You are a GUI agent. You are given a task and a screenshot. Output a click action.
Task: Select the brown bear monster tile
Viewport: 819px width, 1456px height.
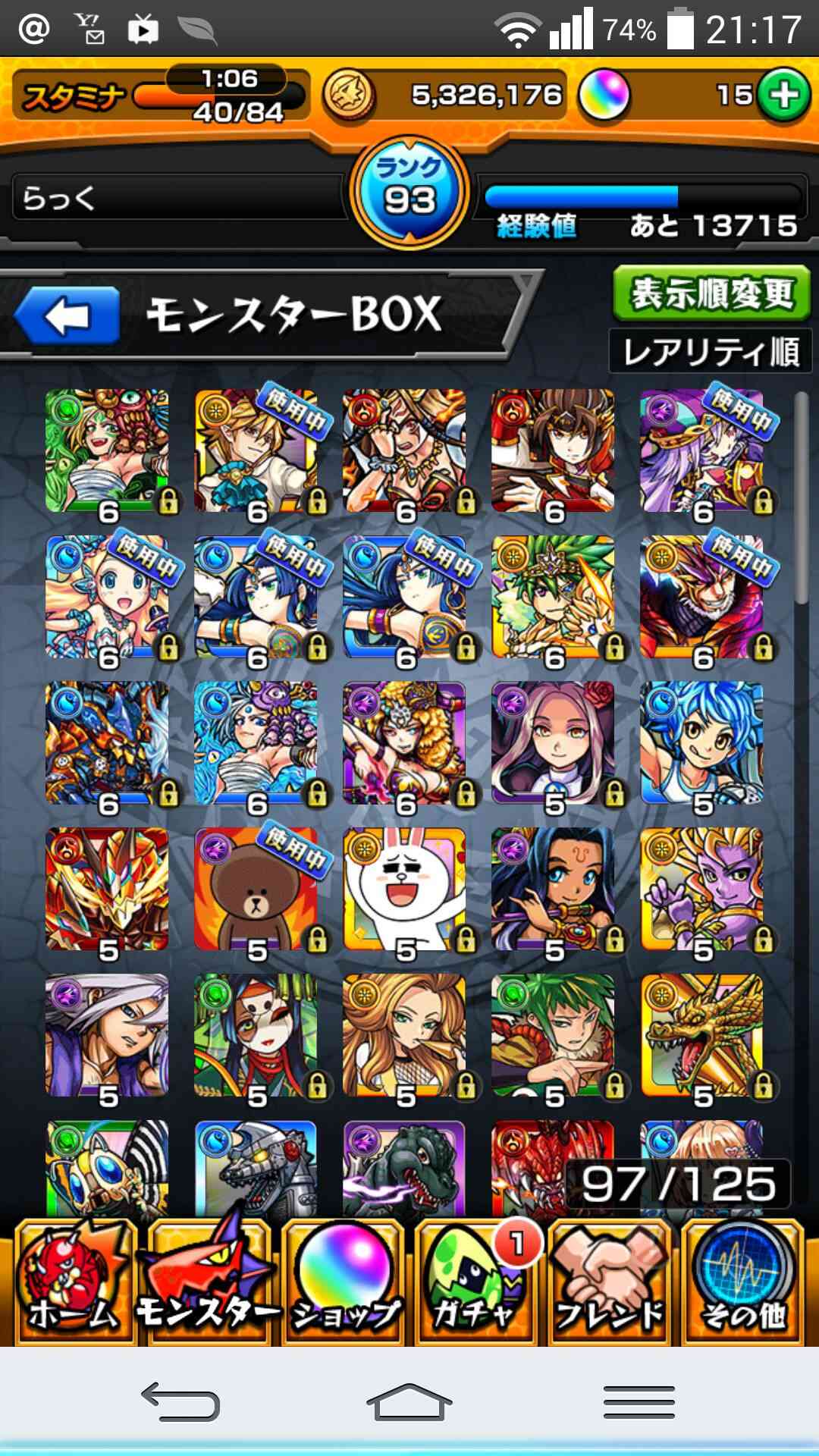(x=256, y=890)
